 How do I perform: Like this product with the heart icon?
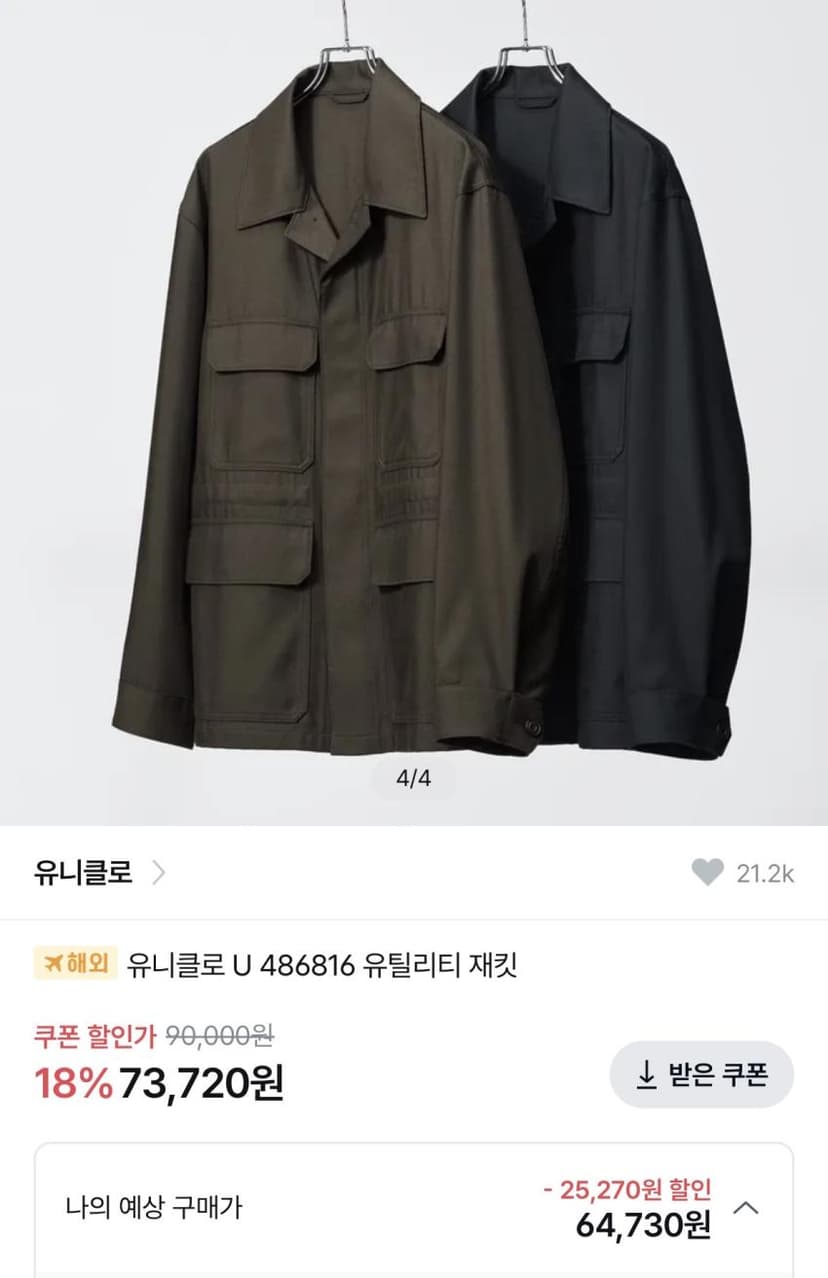click(707, 873)
